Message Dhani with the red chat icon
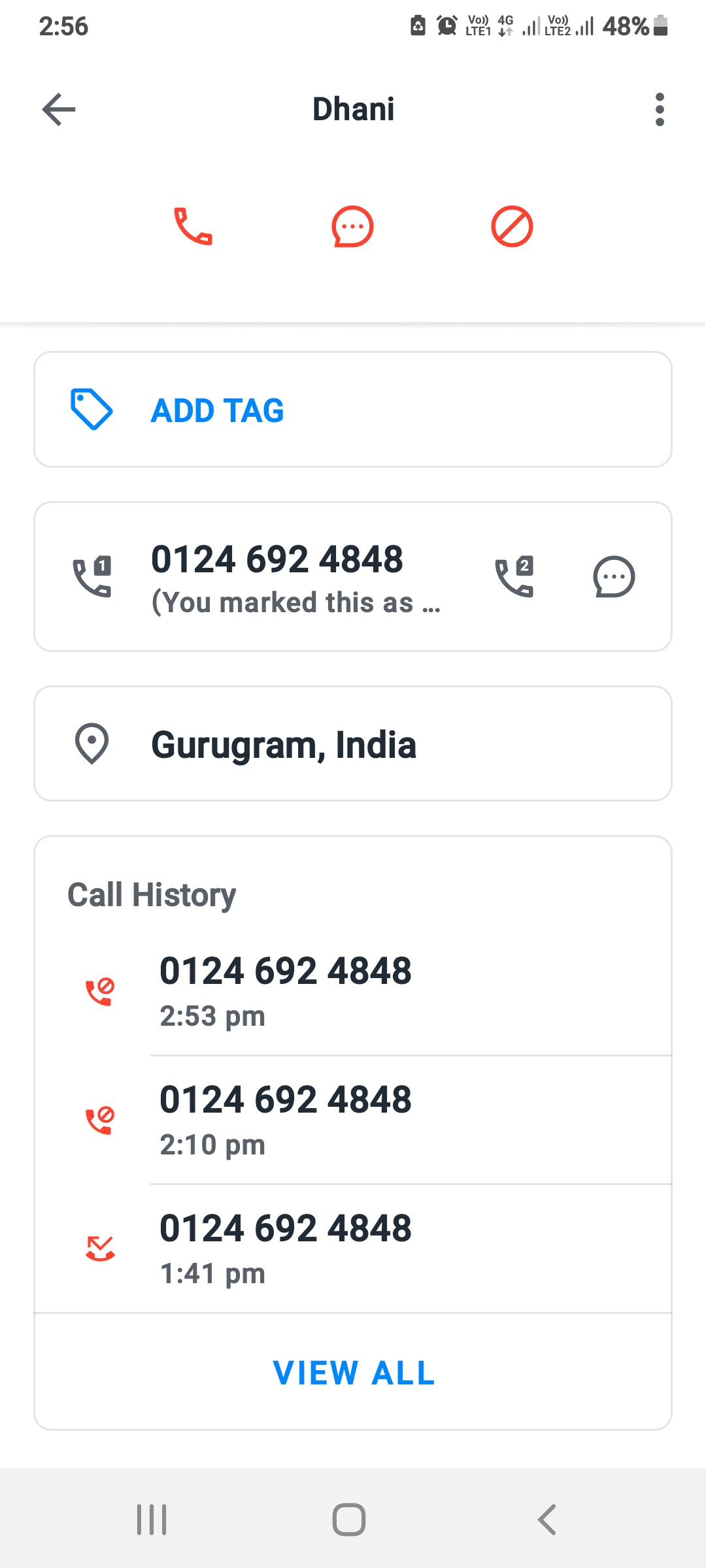The image size is (706, 1568). (x=352, y=227)
